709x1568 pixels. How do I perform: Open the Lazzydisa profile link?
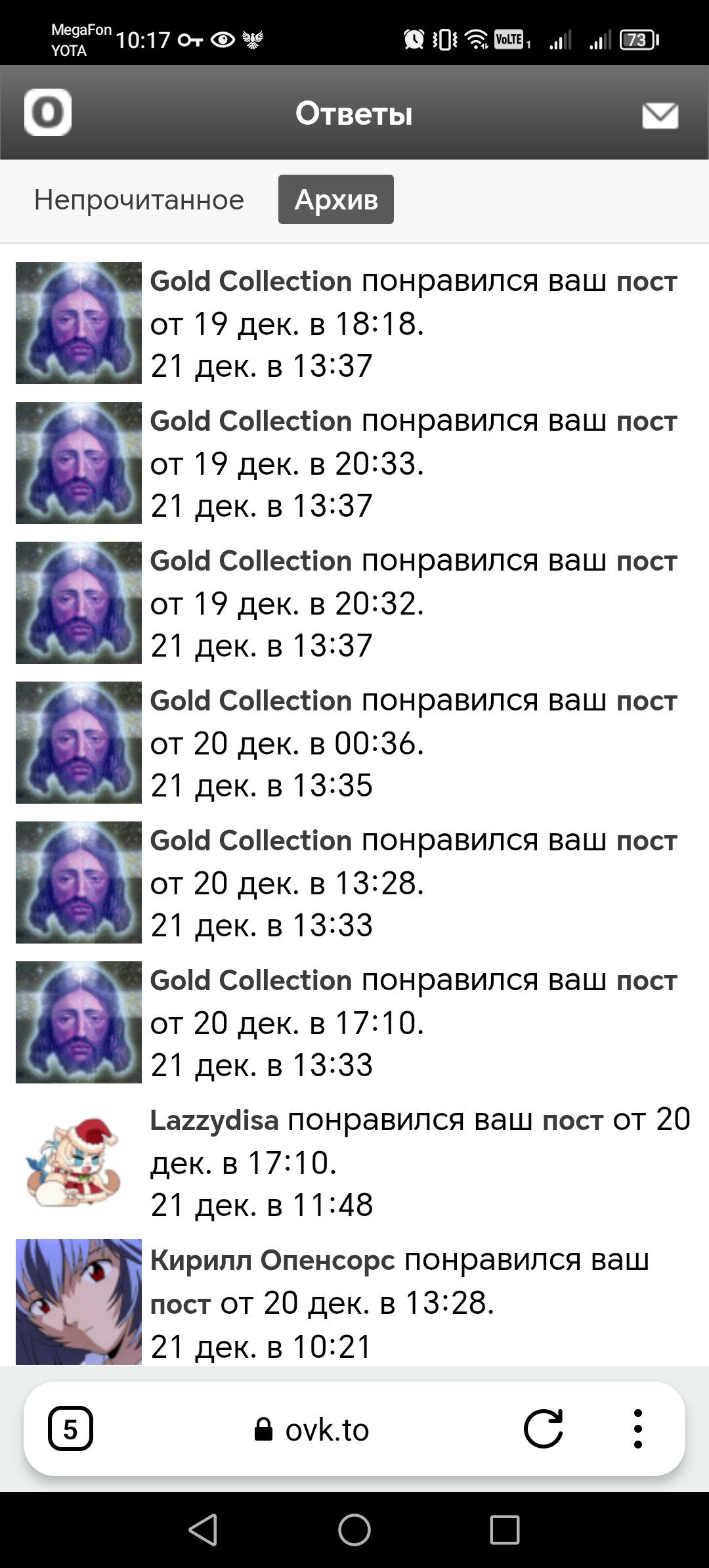214,1121
